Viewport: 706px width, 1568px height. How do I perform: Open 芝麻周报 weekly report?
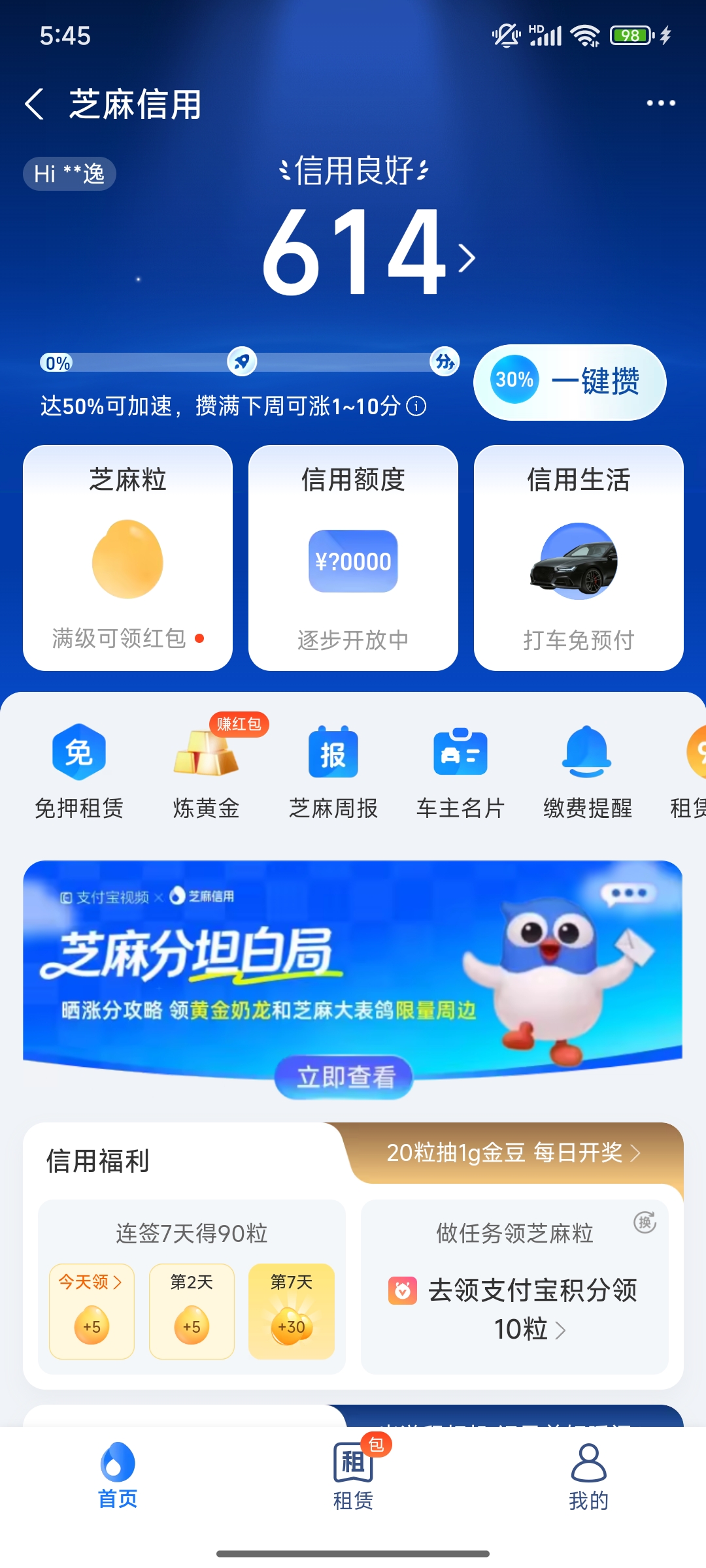coord(333,771)
